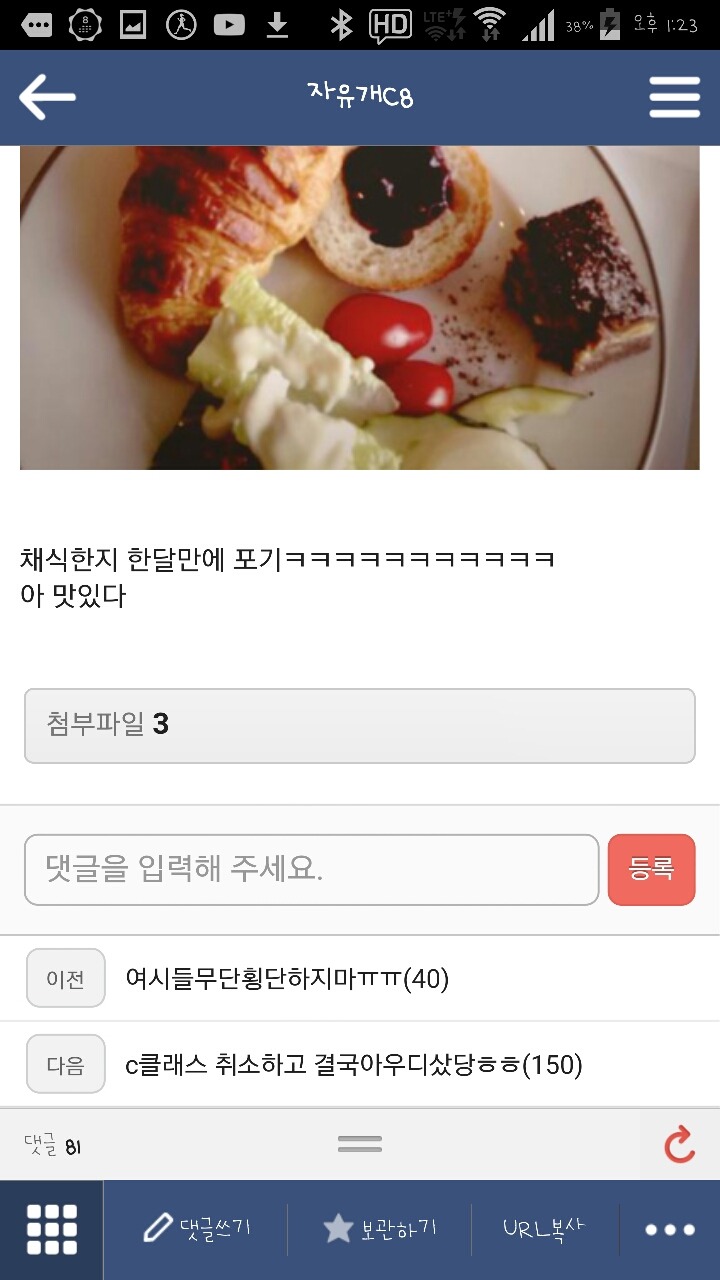The height and width of the screenshot is (1280, 720).
Task: Tap the comment input field 댓글을 입력해 주세요
Action: pos(310,869)
